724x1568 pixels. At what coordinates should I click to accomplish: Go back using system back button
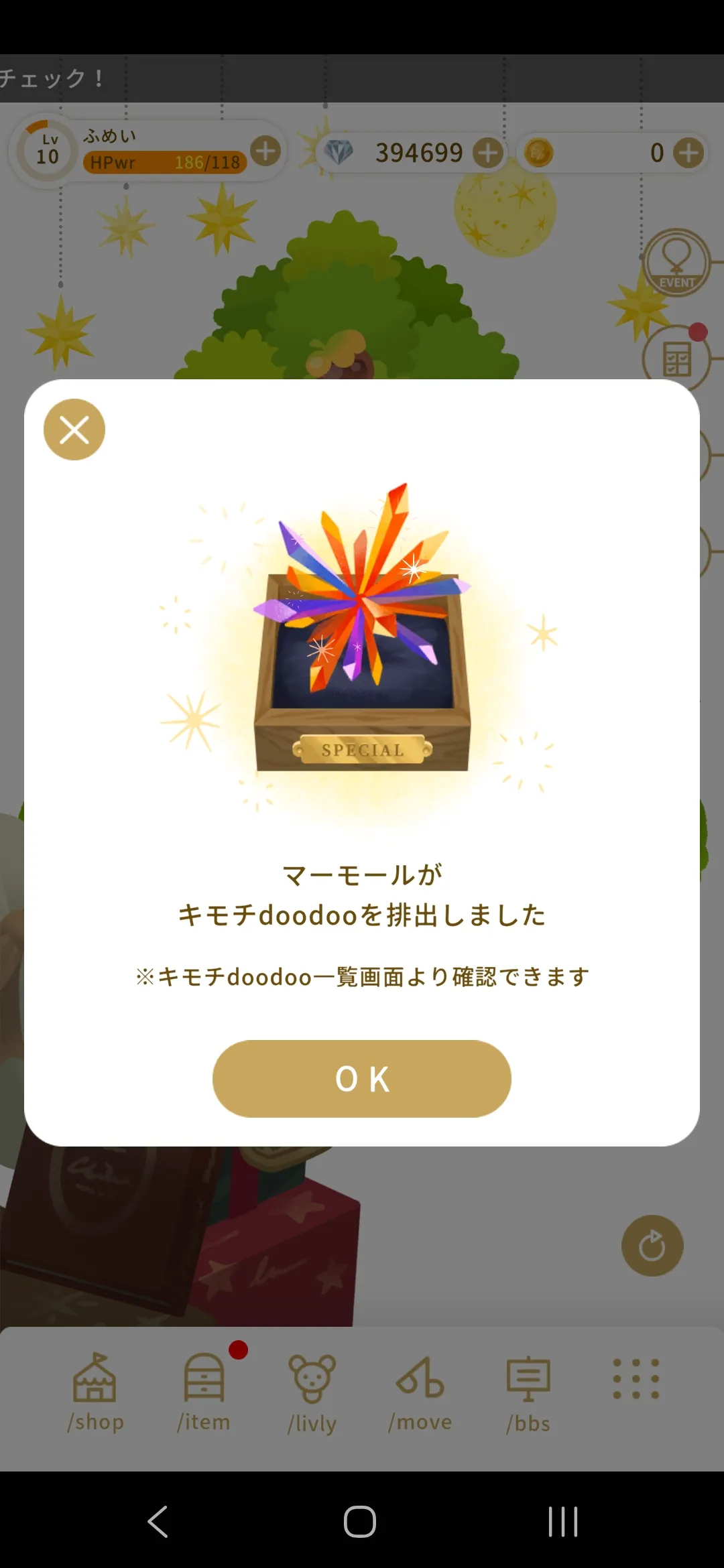click(158, 1521)
